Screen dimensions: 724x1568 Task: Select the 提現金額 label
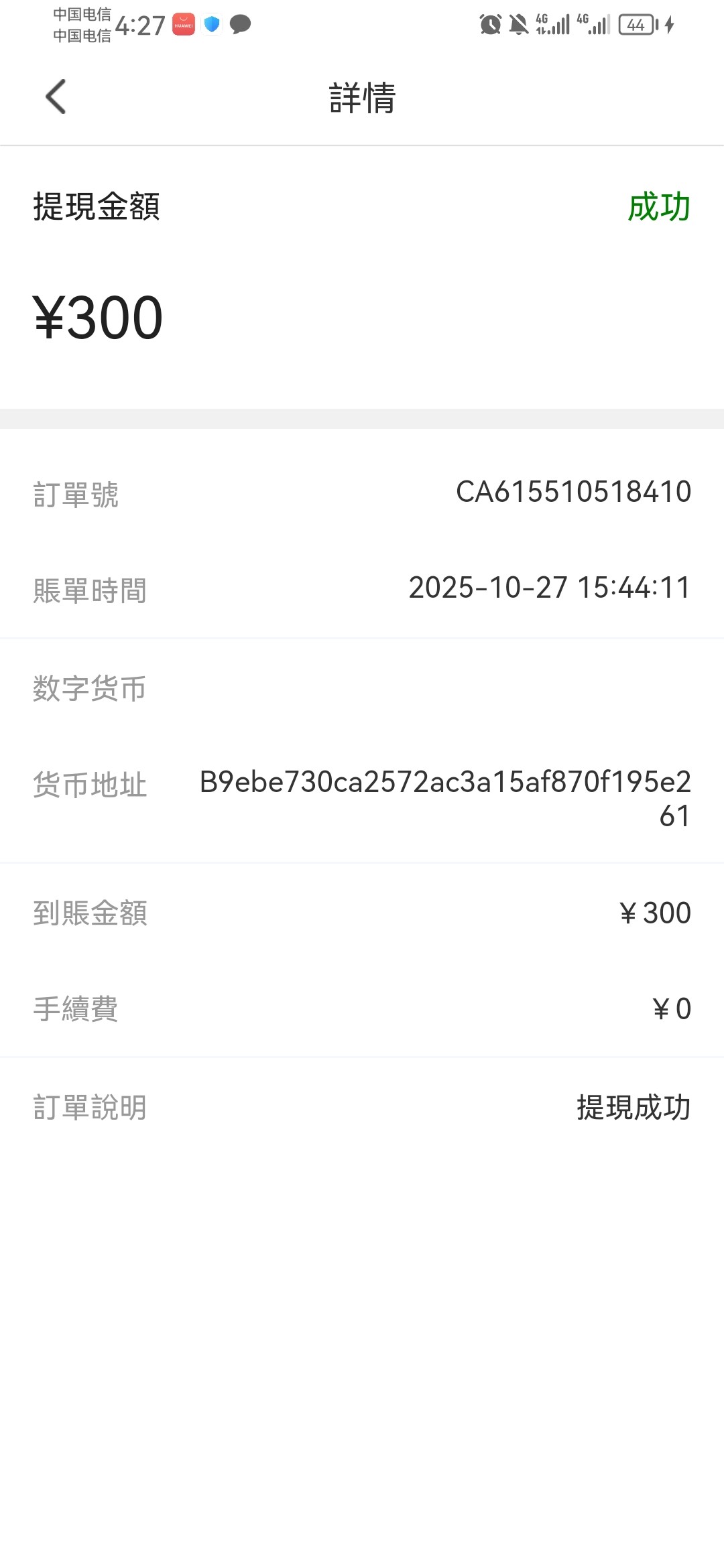point(96,208)
